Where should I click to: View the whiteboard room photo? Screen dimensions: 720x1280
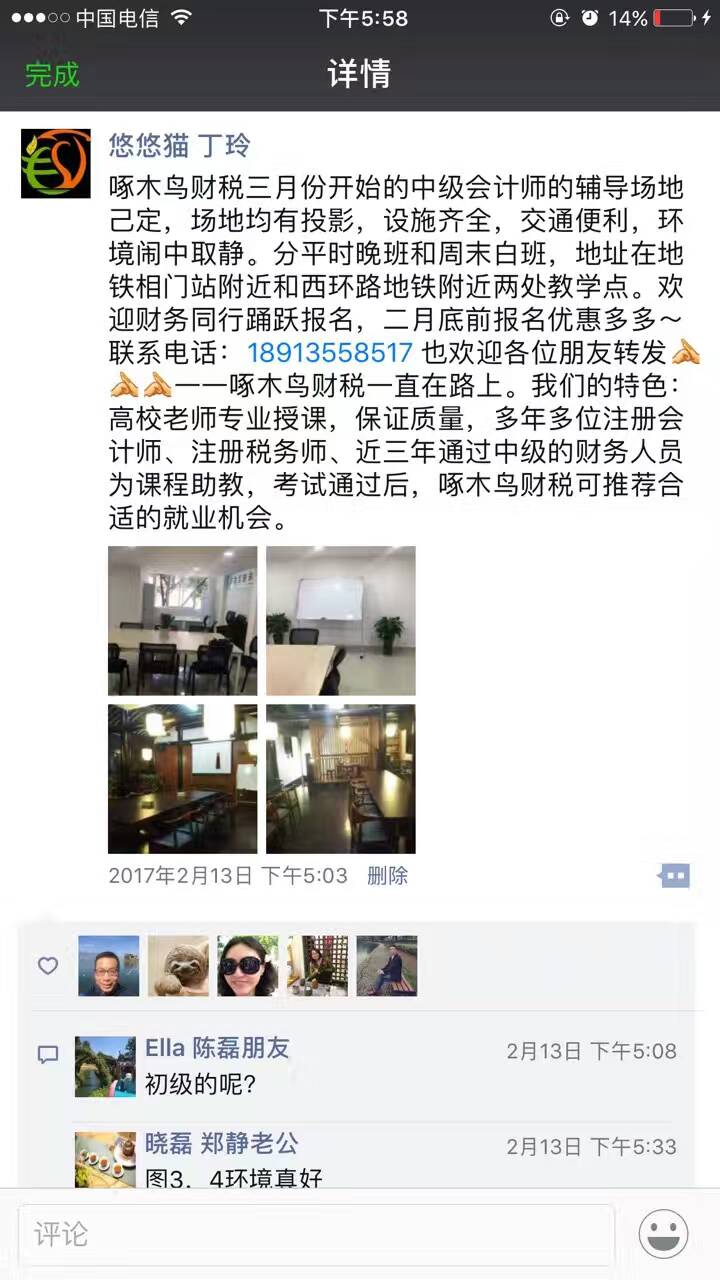[x=340, y=620]
